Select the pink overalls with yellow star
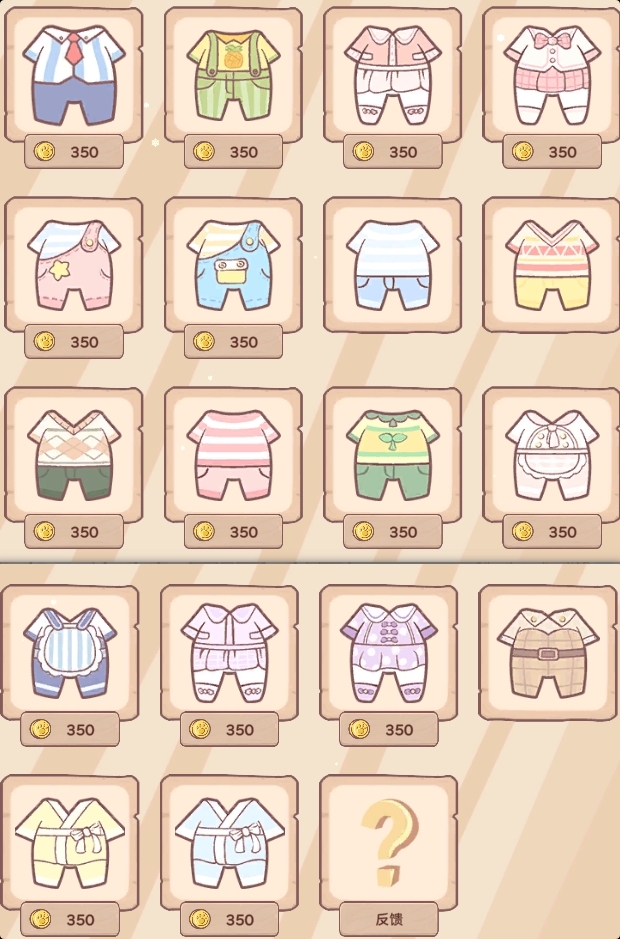Screen dimensions: 620x939 (x=73, y=263)
